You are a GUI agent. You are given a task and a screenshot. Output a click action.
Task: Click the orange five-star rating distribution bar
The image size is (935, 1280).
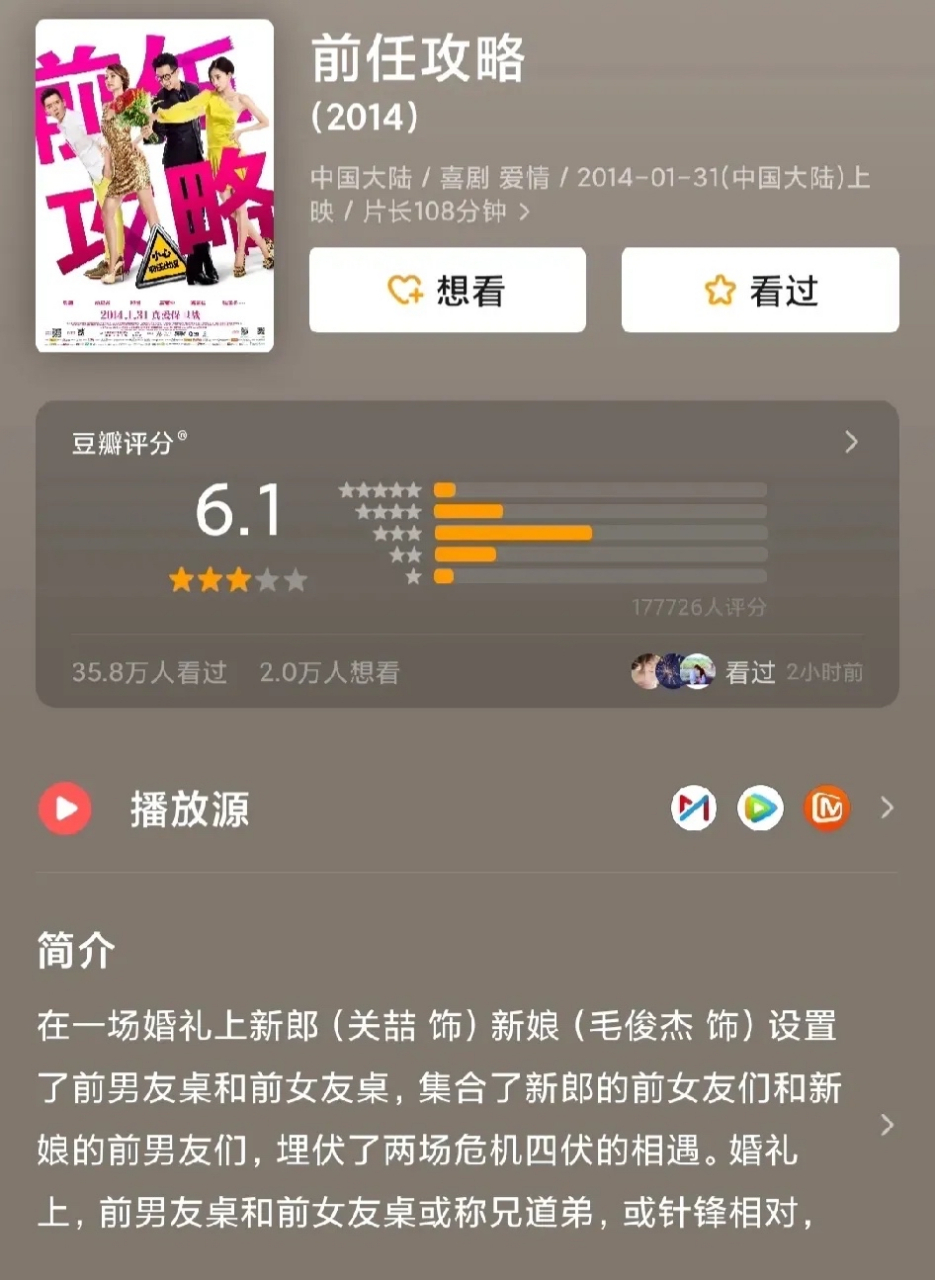coord(445,490)
